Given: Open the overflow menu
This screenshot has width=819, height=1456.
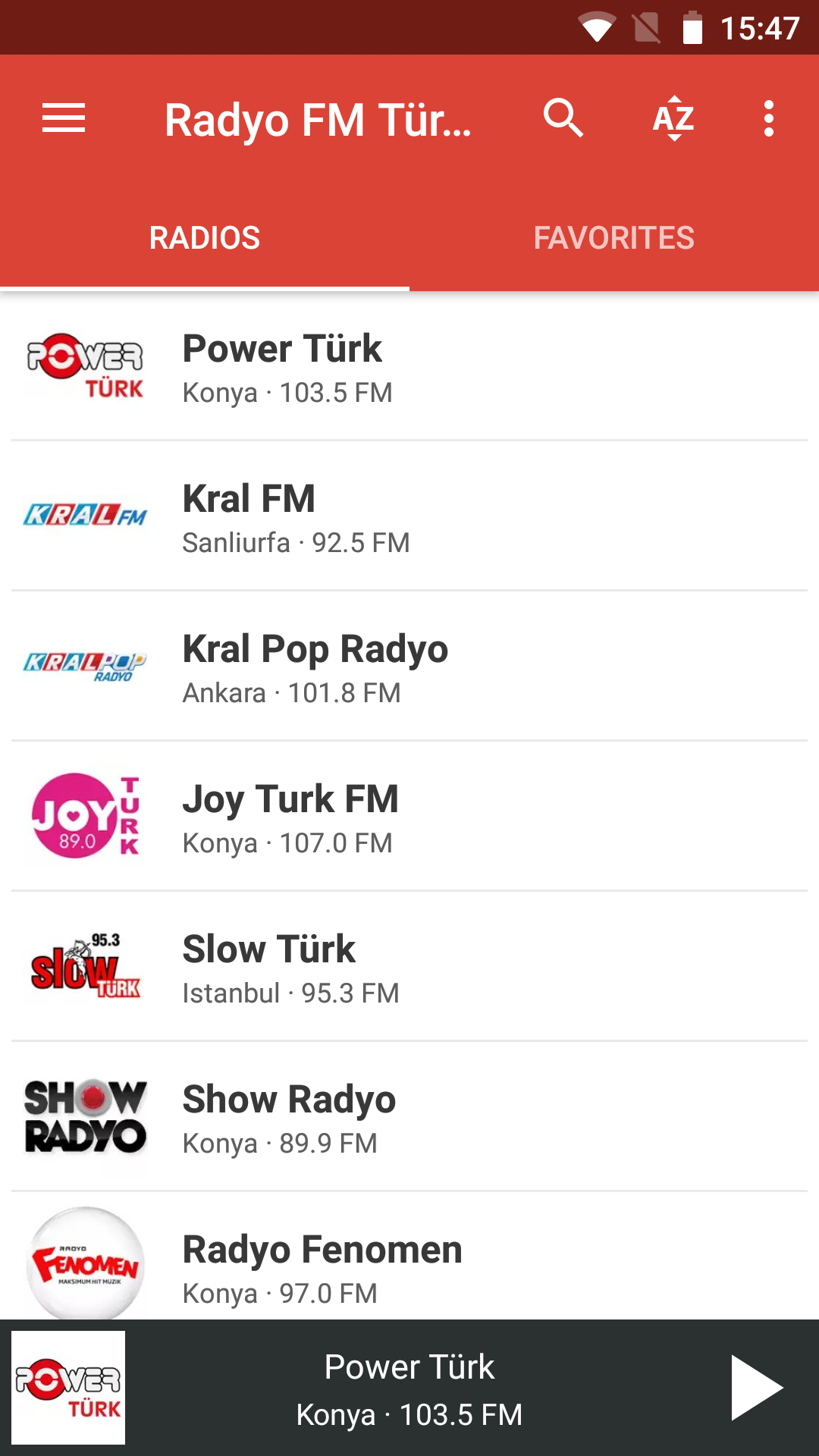Looking at the screenshot, I should (x=768, y=119).
